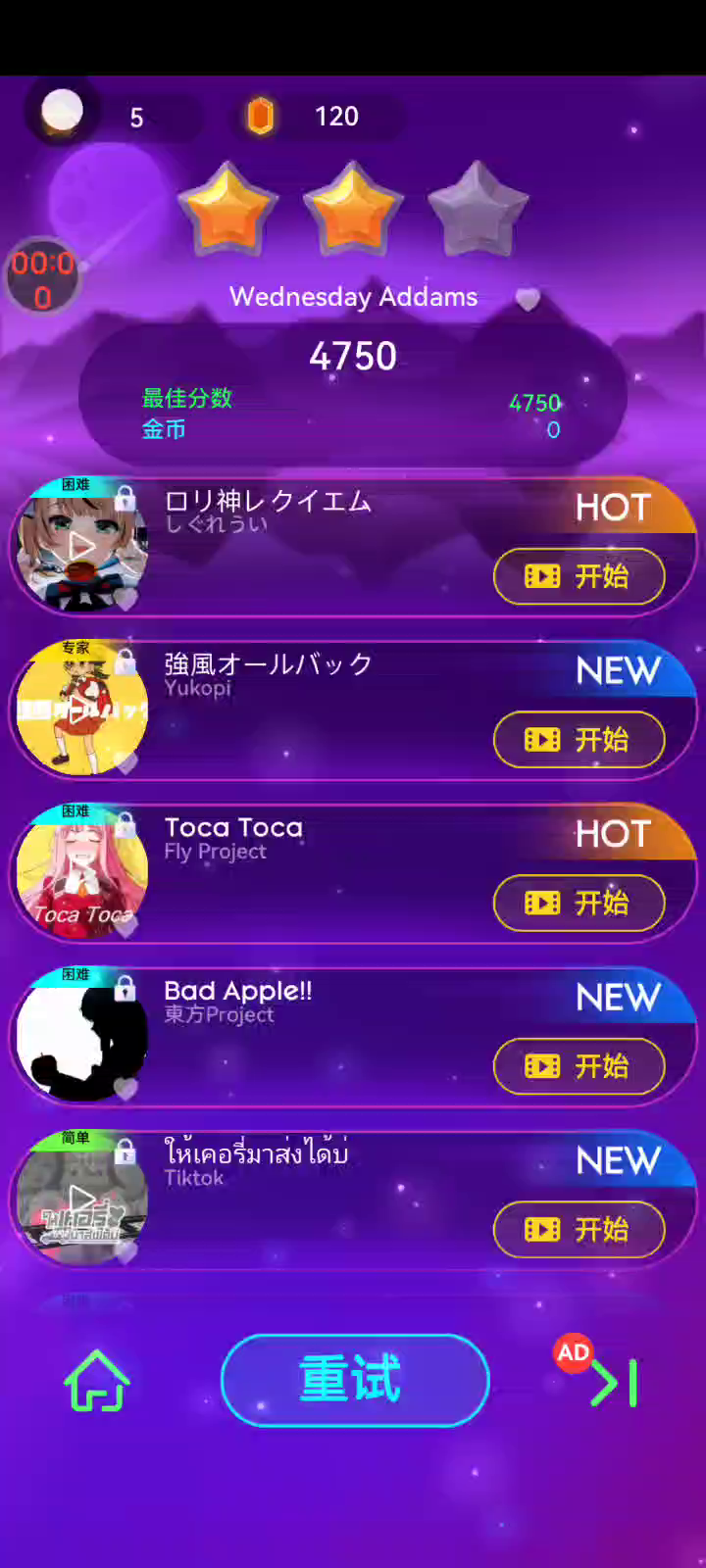Open Bad Apple!! song thumbnail
This screenshot has height=1568, width=706.
click(82, 1039)
